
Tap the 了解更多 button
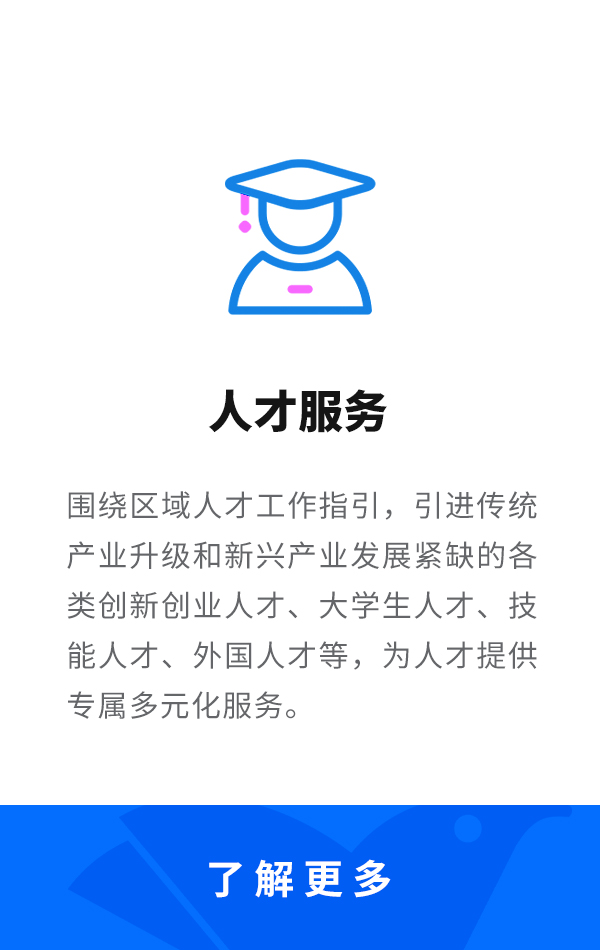point(300,877)
